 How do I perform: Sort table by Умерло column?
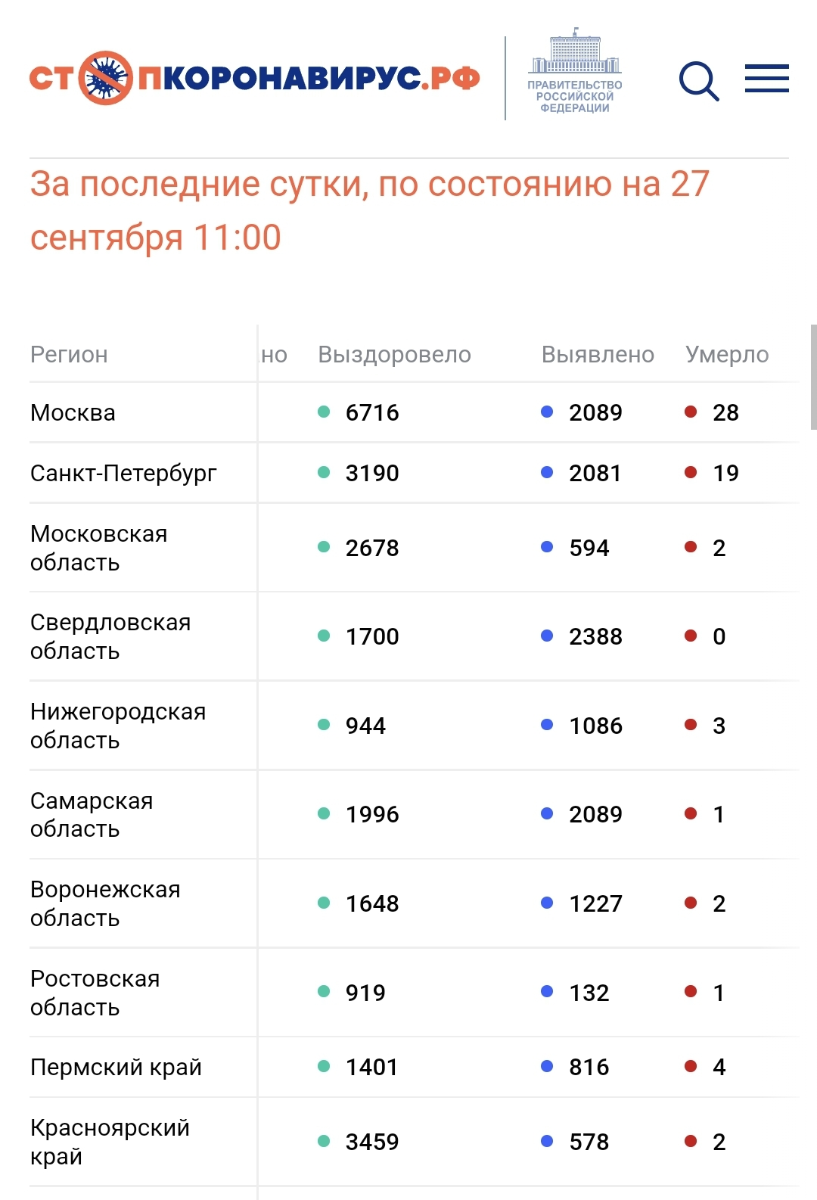pos(727,355)
